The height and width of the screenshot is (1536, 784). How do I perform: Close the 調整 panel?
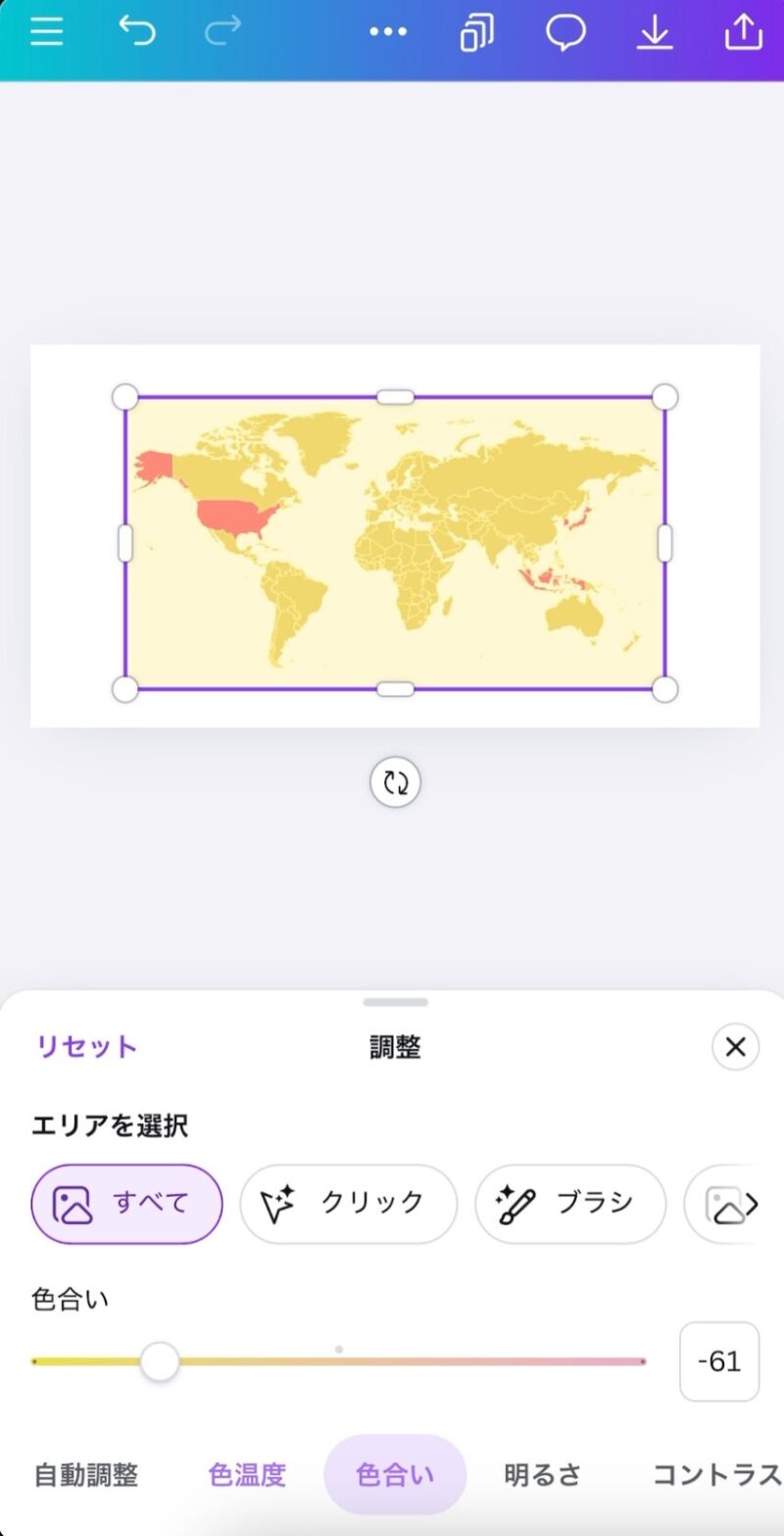pos(735,1047)
